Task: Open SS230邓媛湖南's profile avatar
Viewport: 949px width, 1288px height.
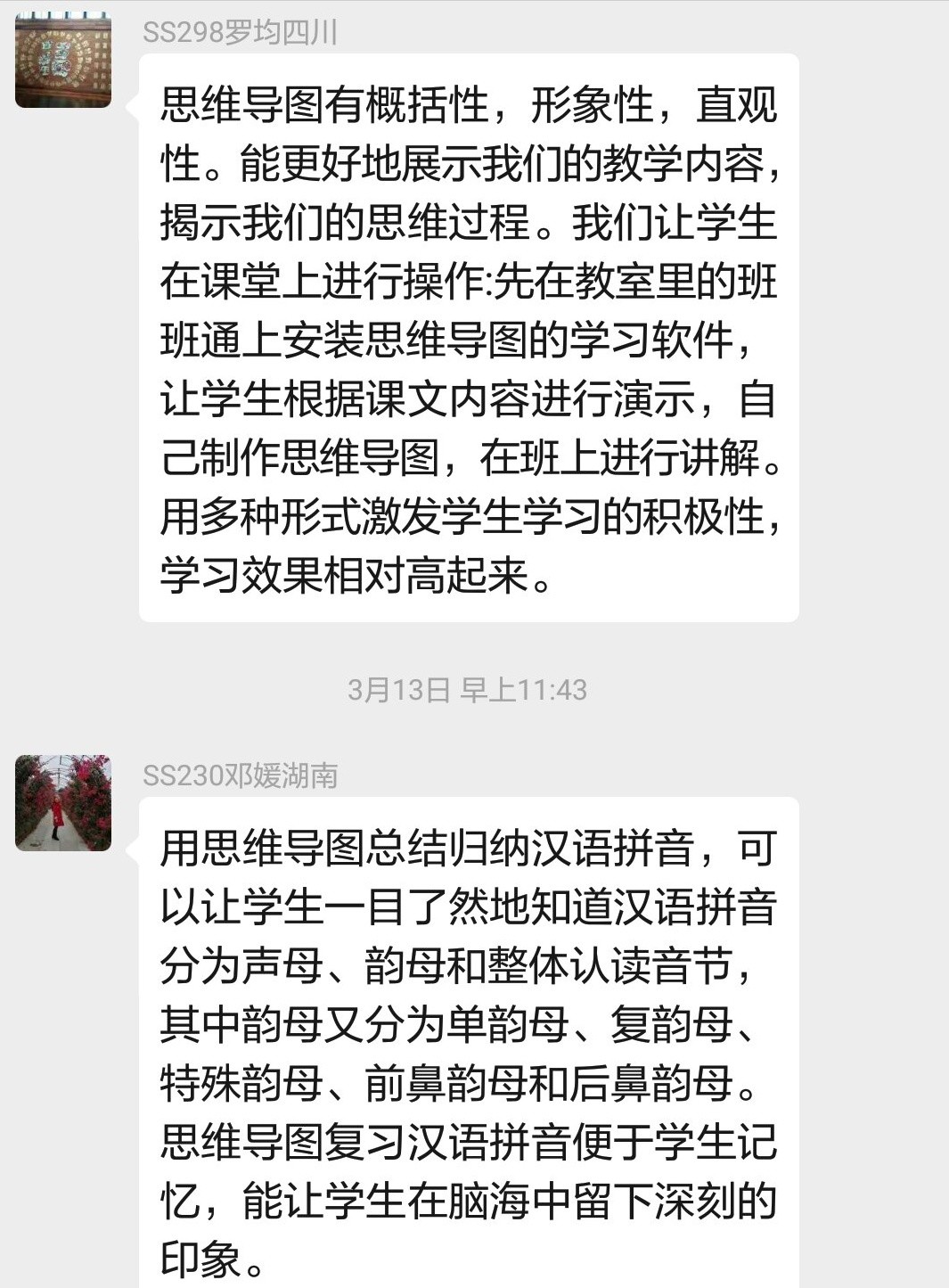Action: (x=63, y=802)
